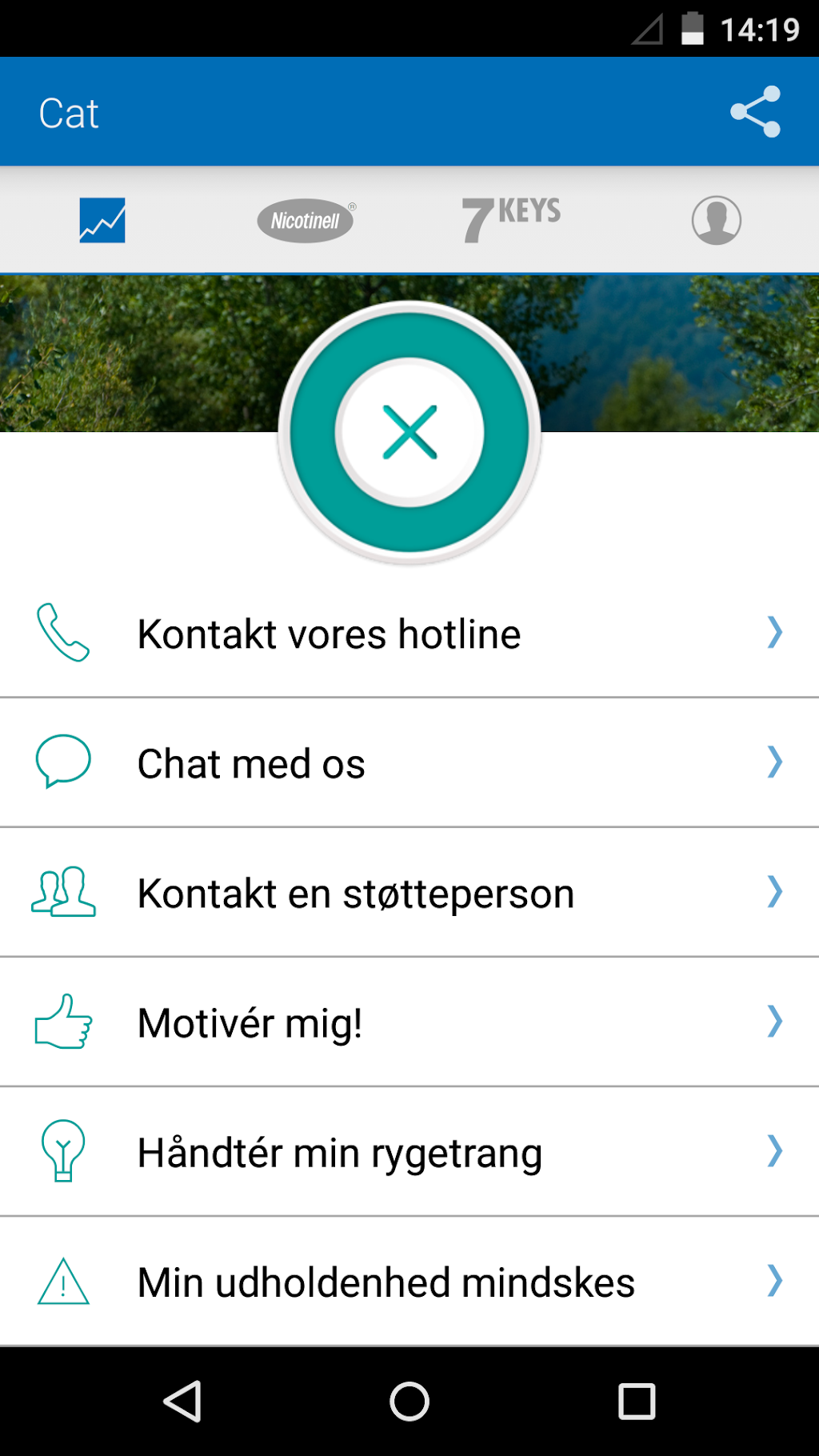819x1456 pixels.
Task: Go back with the system back button
Action: [182, 1402]
